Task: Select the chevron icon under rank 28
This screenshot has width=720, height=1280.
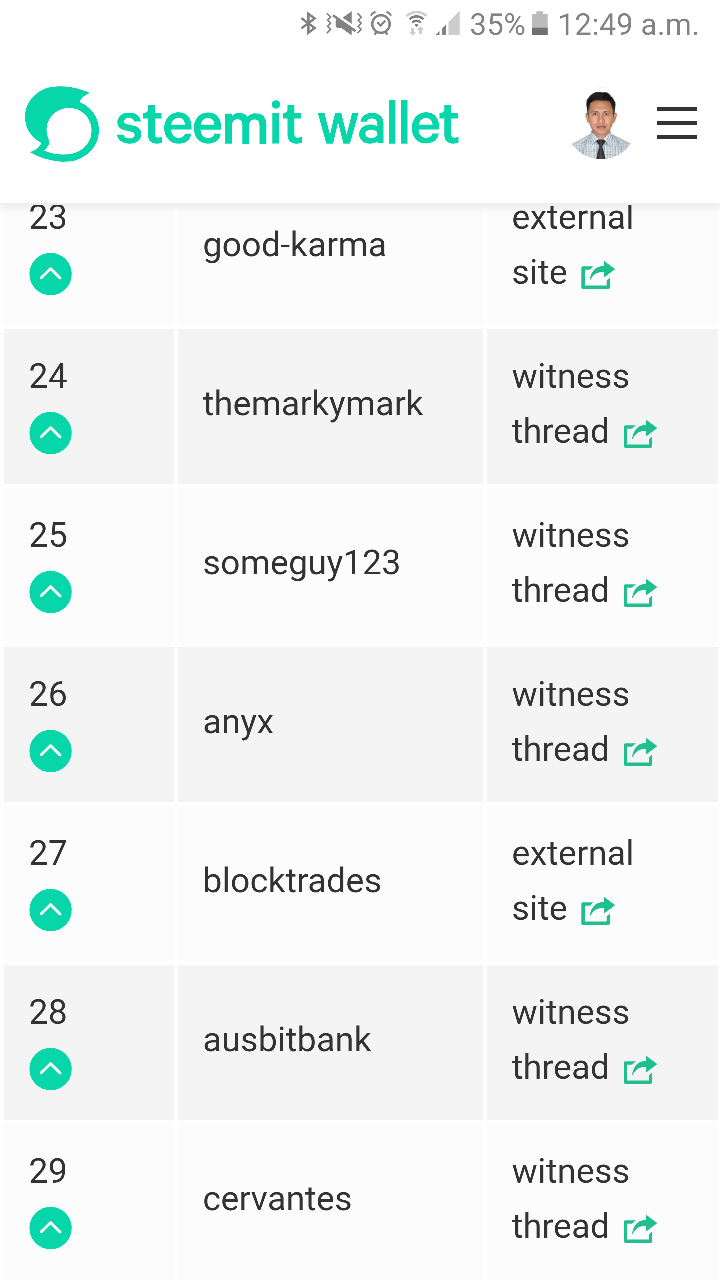Action: 50,1069
